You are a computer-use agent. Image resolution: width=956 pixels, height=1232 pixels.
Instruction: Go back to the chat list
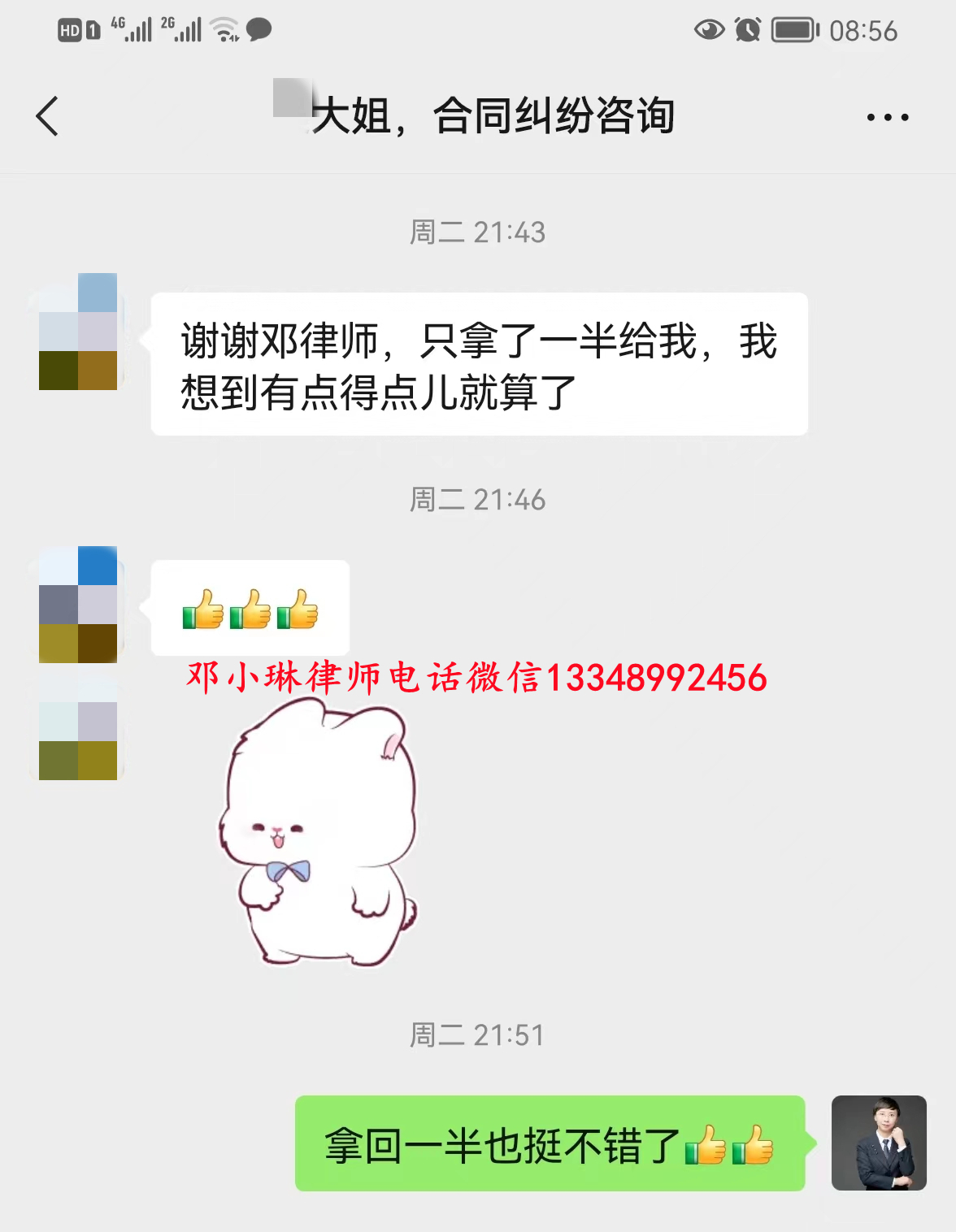[x=47, y=116]
